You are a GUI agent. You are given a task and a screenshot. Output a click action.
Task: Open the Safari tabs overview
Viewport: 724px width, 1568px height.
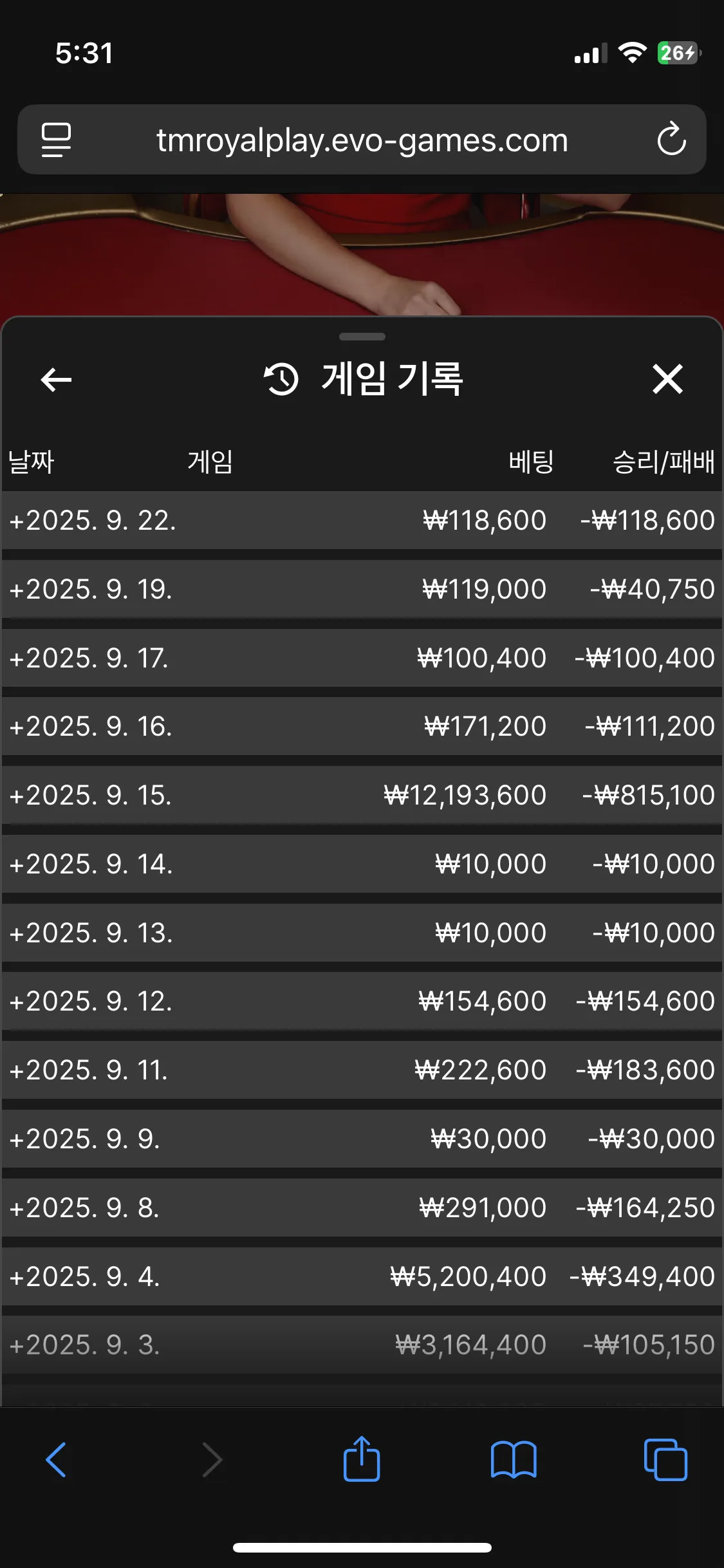tap(665, 1459)
